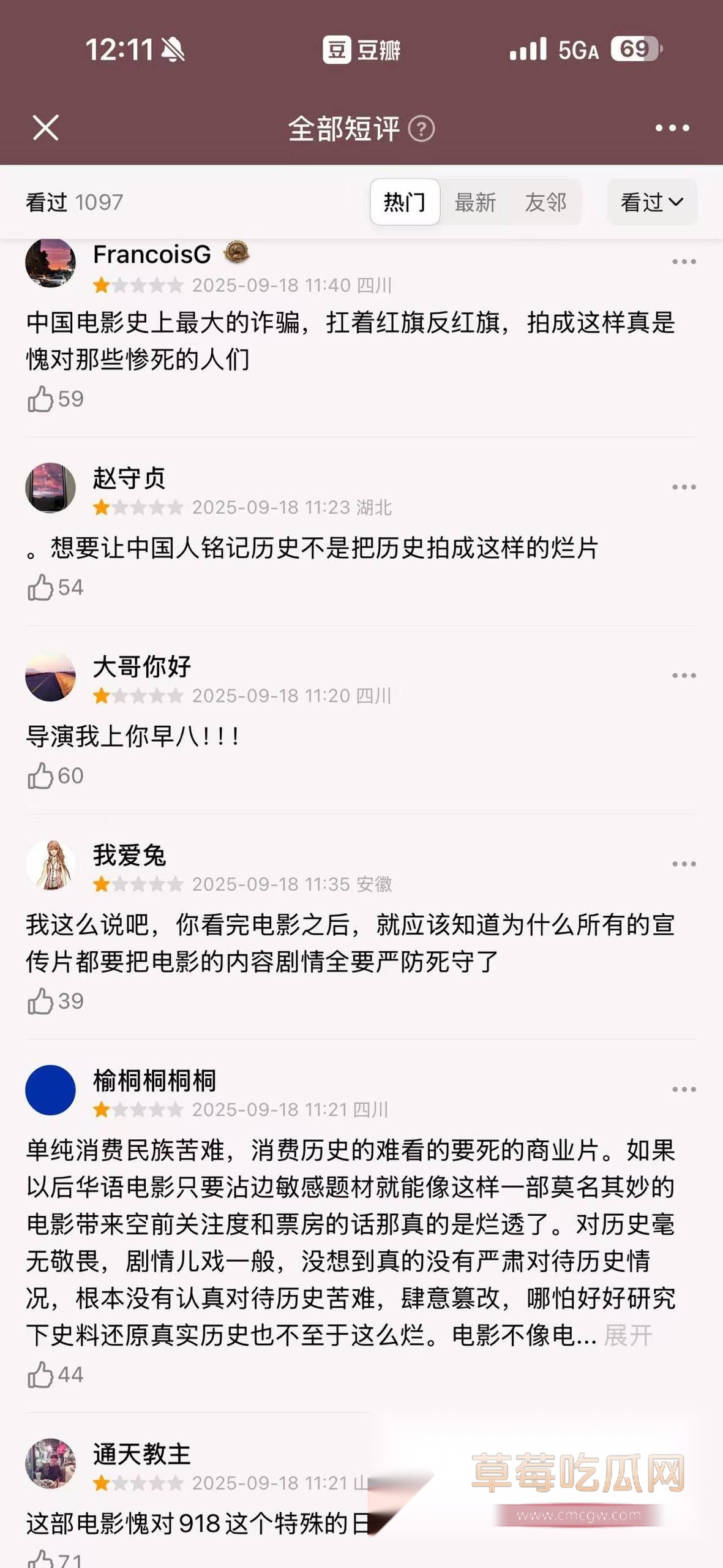The image size is (723, 1568).
Task: Click the help question mark beside 全部短评
Action: pos(423,129)
